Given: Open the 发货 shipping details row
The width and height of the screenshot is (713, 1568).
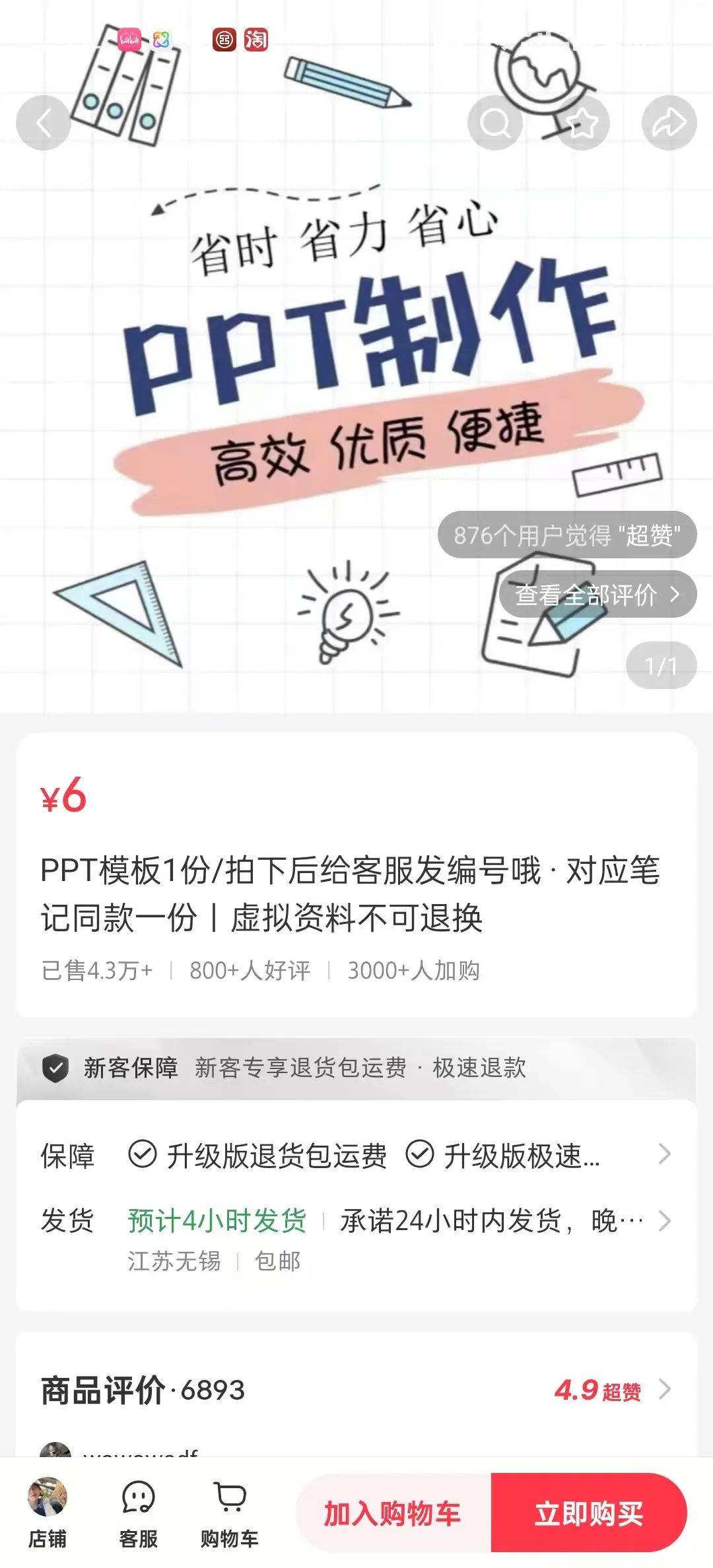Looking at the screenshot, I should tap(356, 1221).
